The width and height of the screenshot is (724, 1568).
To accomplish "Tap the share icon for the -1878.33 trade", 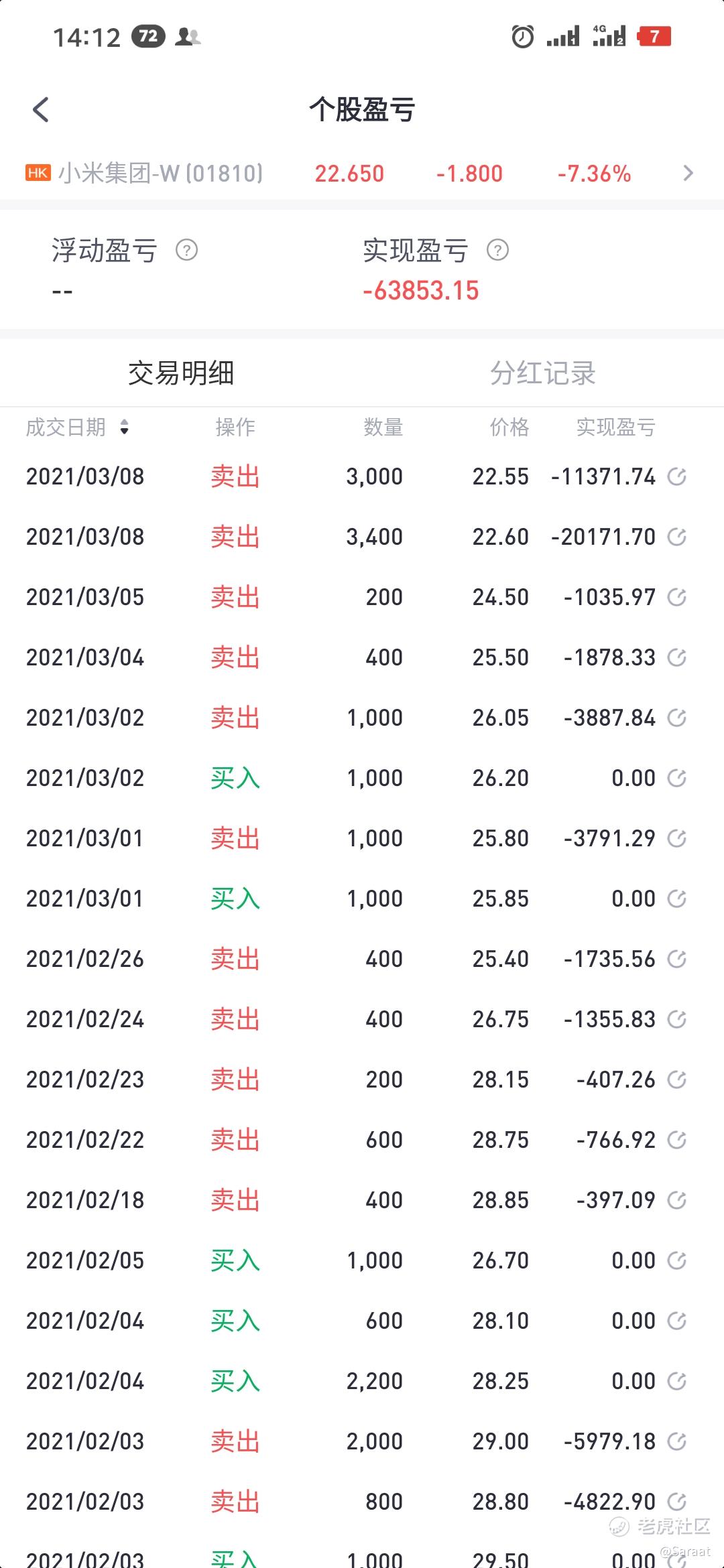I will 677,657.
